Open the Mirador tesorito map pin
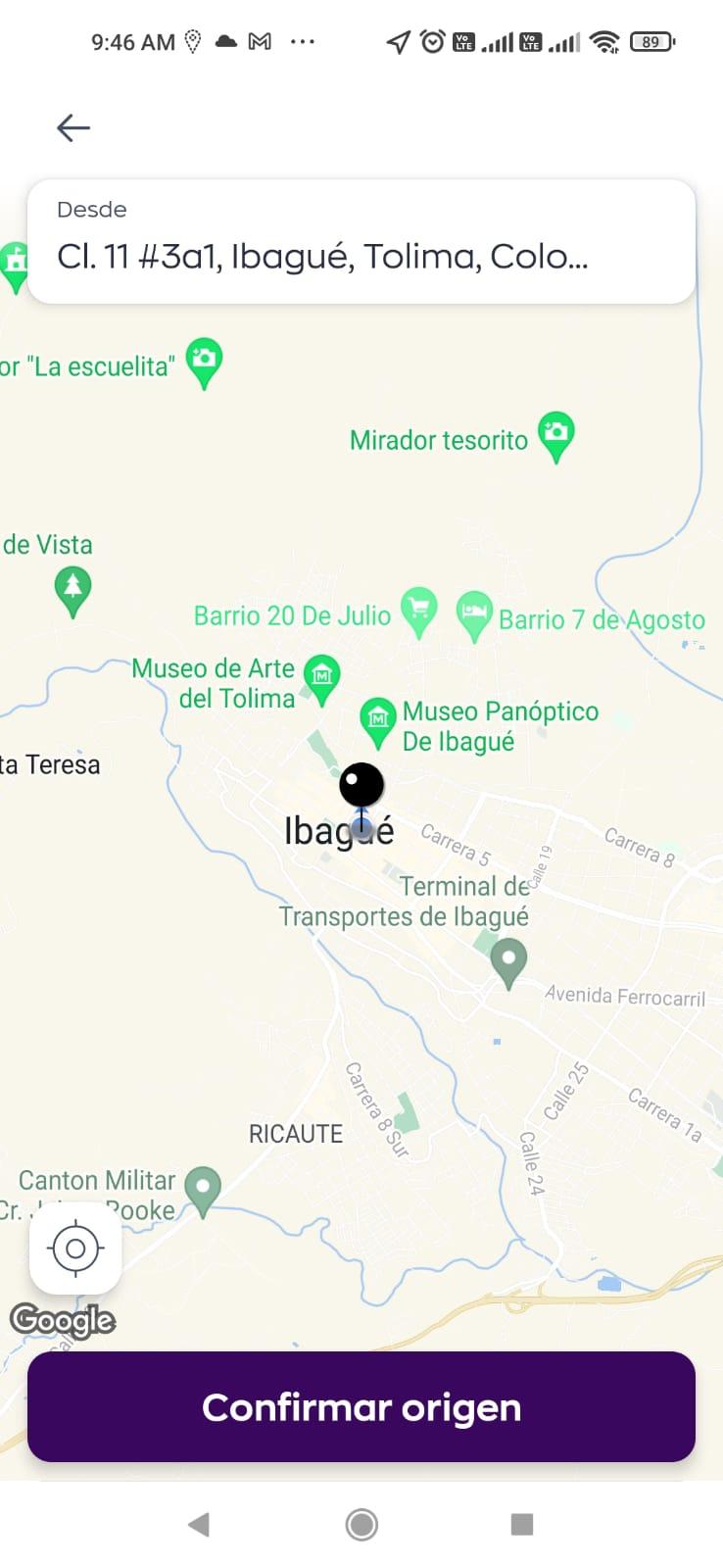Image resolution: width=723 pixels, height=1568 pixels. coord(555,436)
